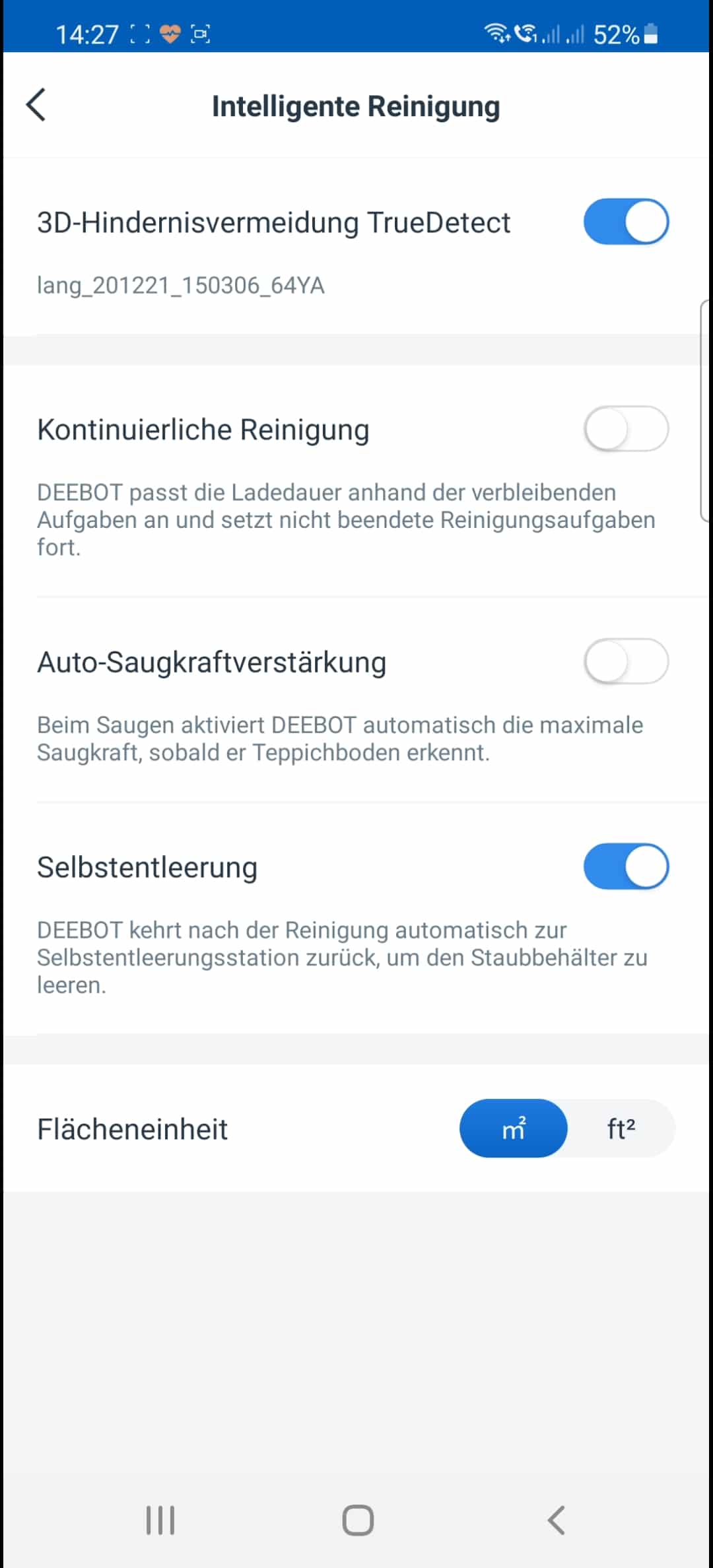This screenshot has height=1568, width=713.
Task: Go back from Intelligente Reinigung
Action: pyautogui.click(x=36, y=106)
